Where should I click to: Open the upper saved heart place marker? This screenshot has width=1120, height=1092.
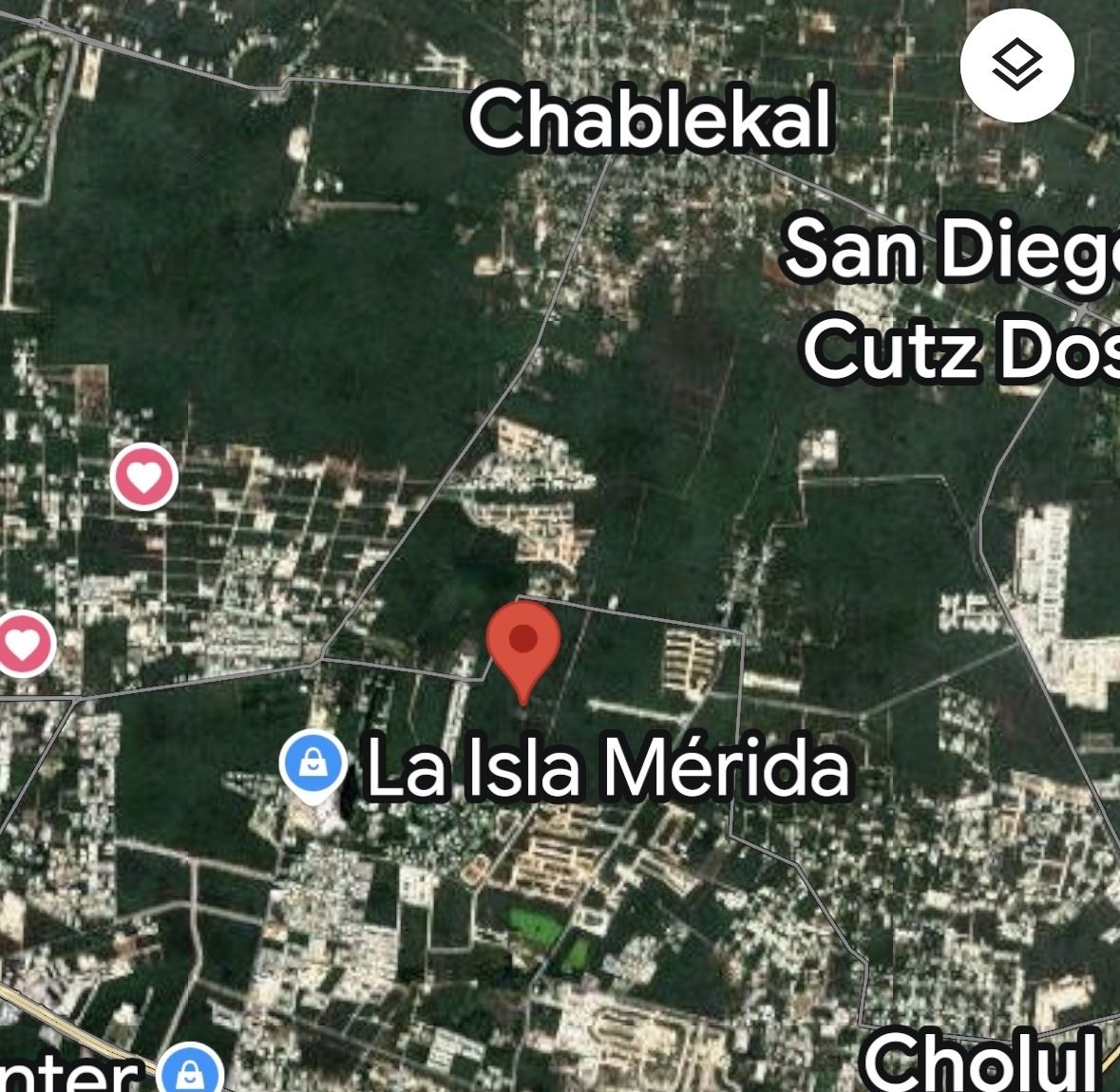144,476
